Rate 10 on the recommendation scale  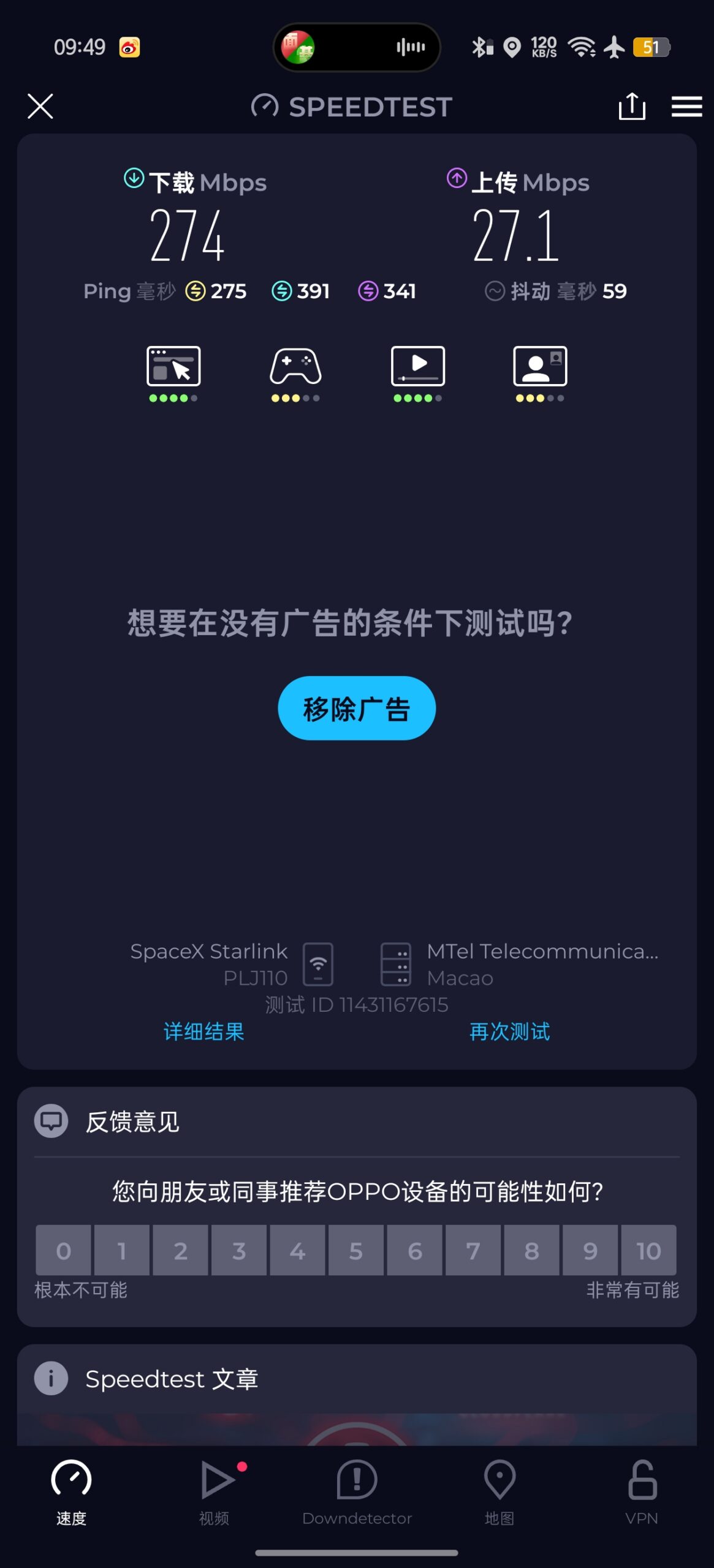[x=648, y=1250]
